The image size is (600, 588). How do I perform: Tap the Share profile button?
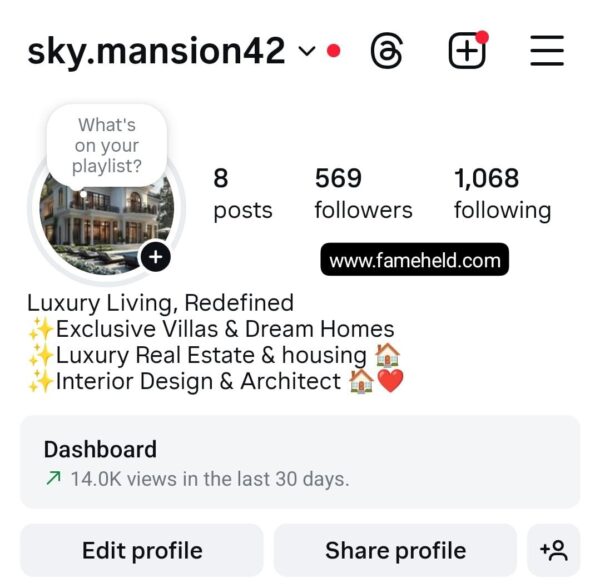tap(395, 551)
